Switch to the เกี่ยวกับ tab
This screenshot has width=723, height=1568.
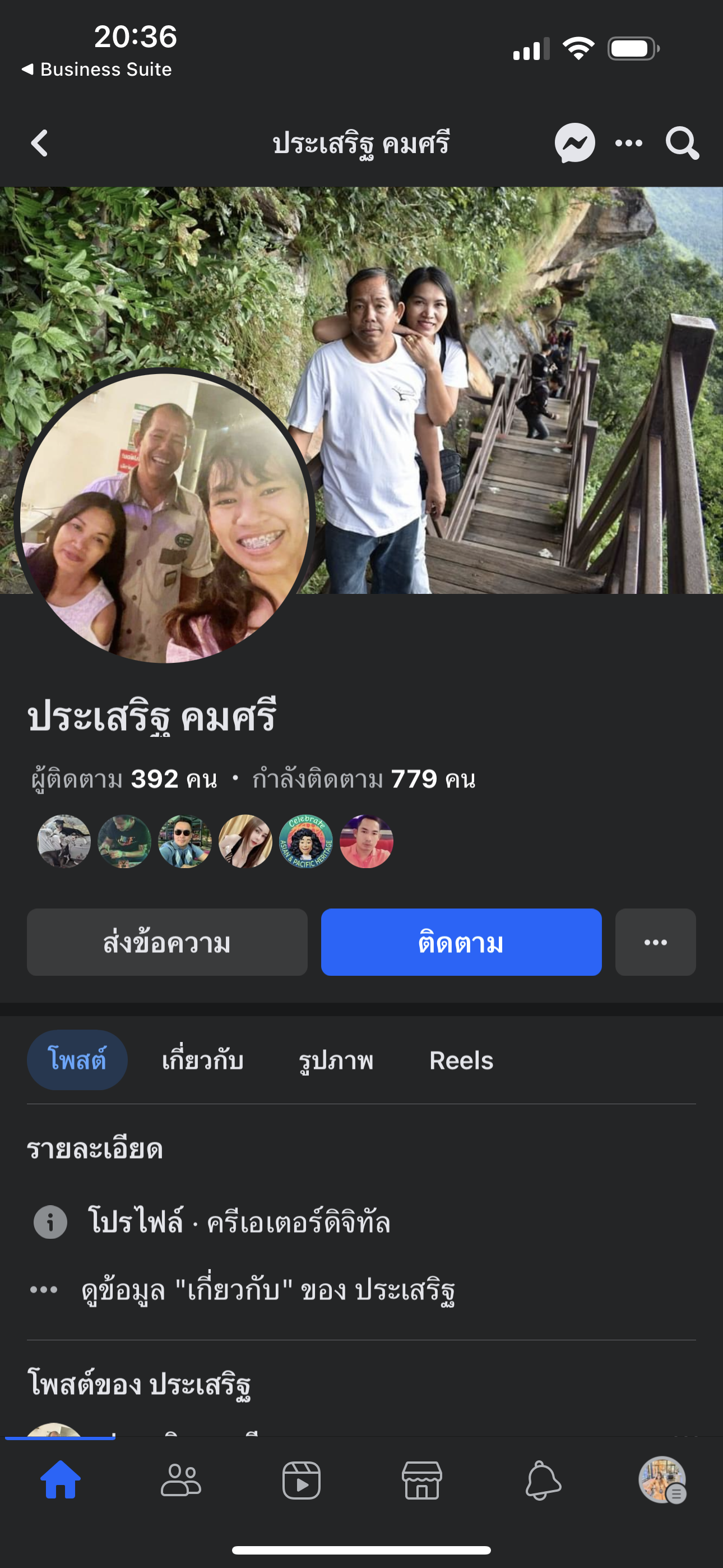pos(203,1060)
